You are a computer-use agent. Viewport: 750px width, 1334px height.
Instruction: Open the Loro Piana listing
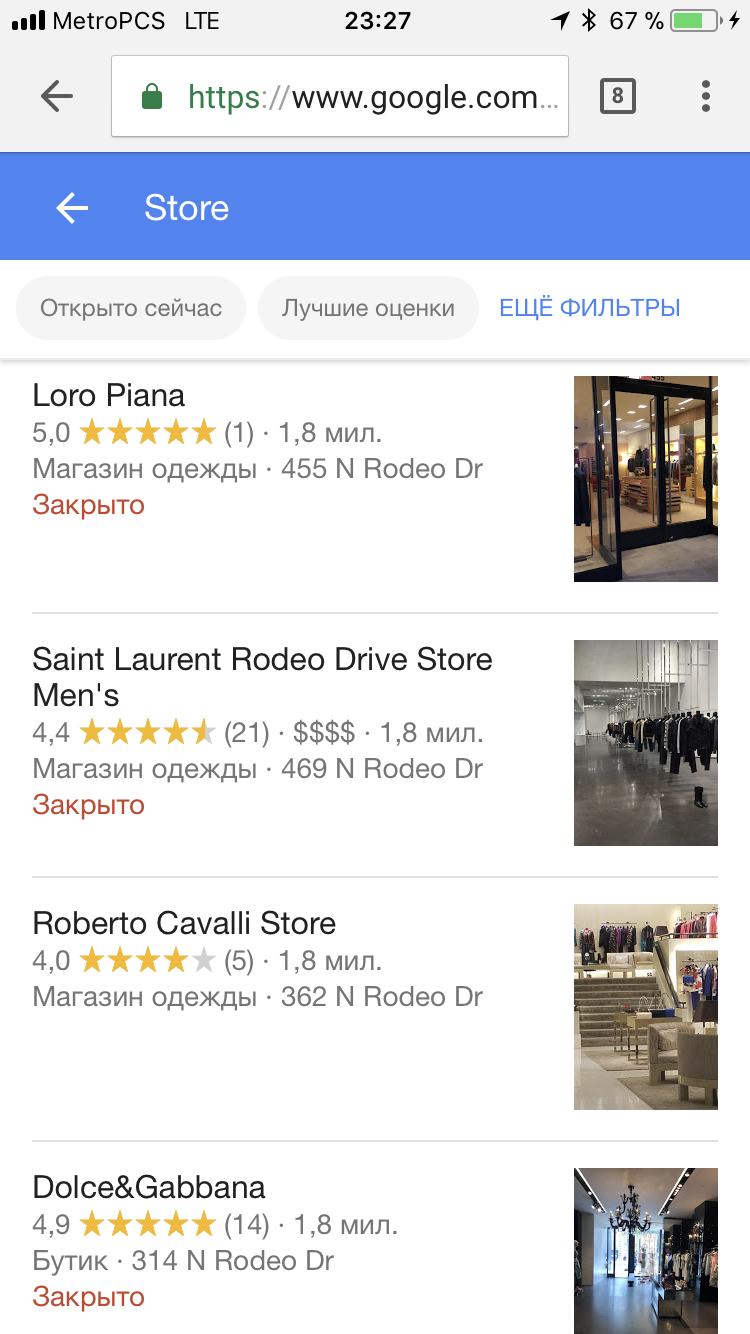[375, 480]
